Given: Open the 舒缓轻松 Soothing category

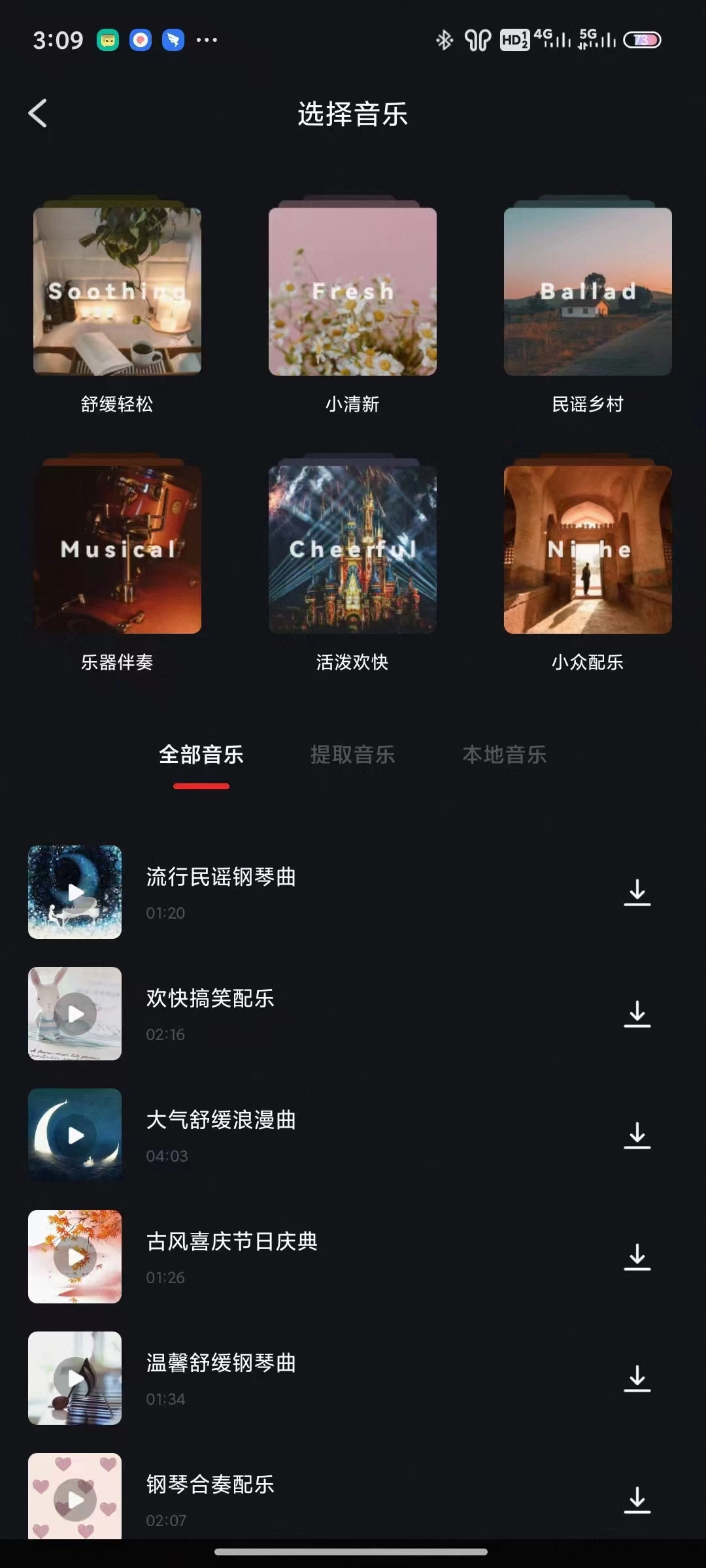Looking at the screenshot, I should (118, 291).
